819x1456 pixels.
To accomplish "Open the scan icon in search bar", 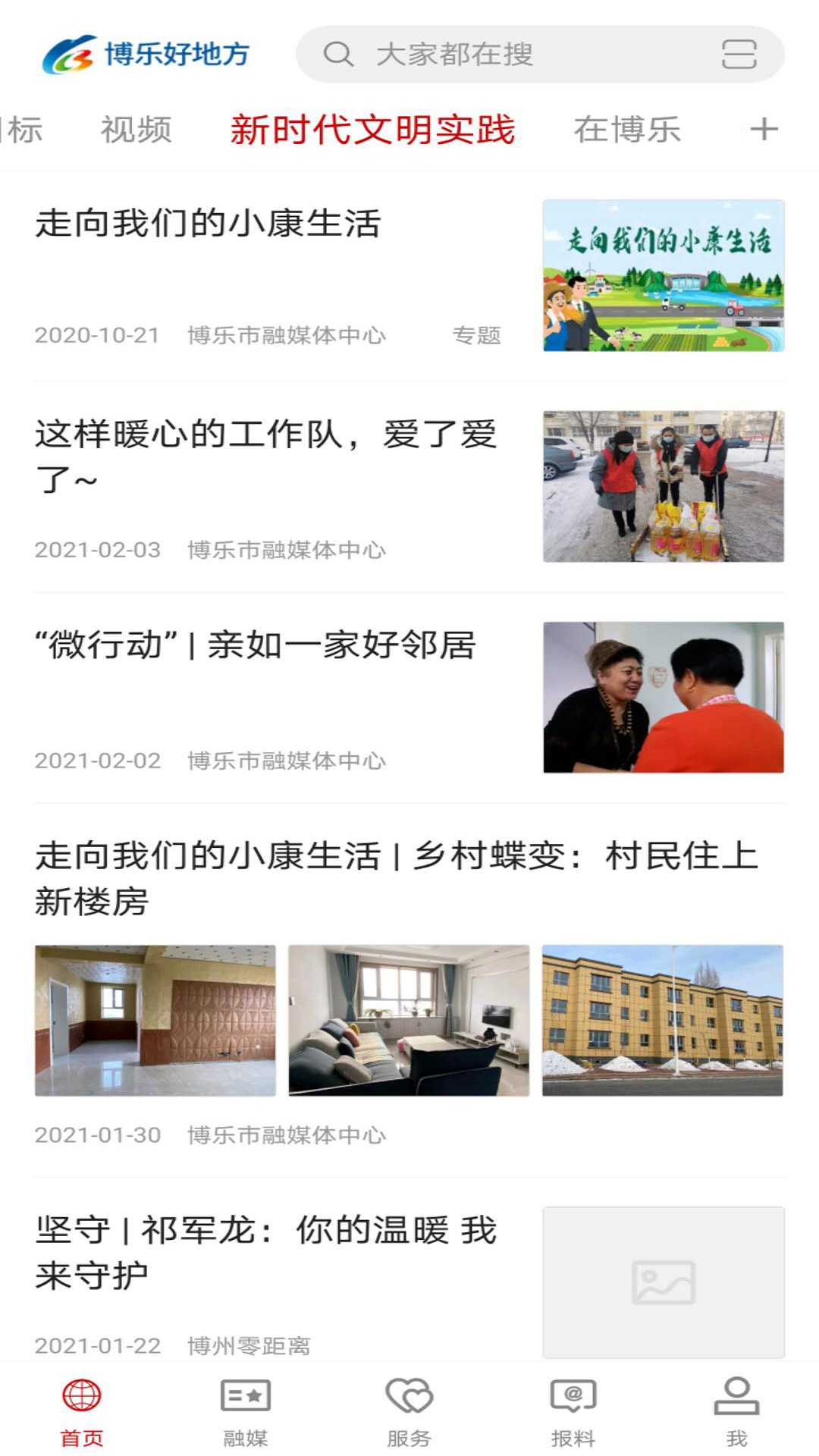I will (x=739, y=55).
